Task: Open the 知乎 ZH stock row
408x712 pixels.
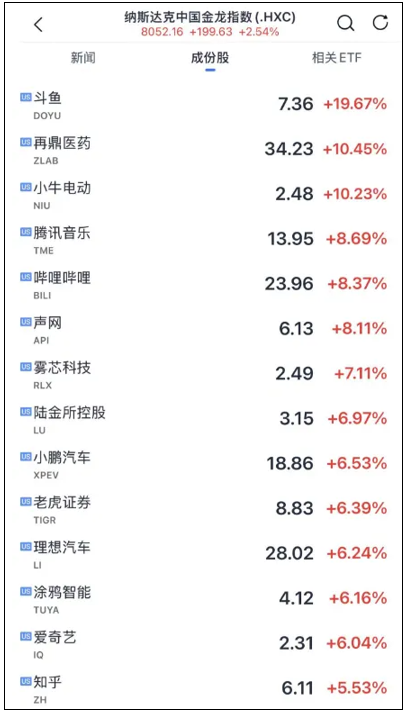Action: [x=204, y=688]
